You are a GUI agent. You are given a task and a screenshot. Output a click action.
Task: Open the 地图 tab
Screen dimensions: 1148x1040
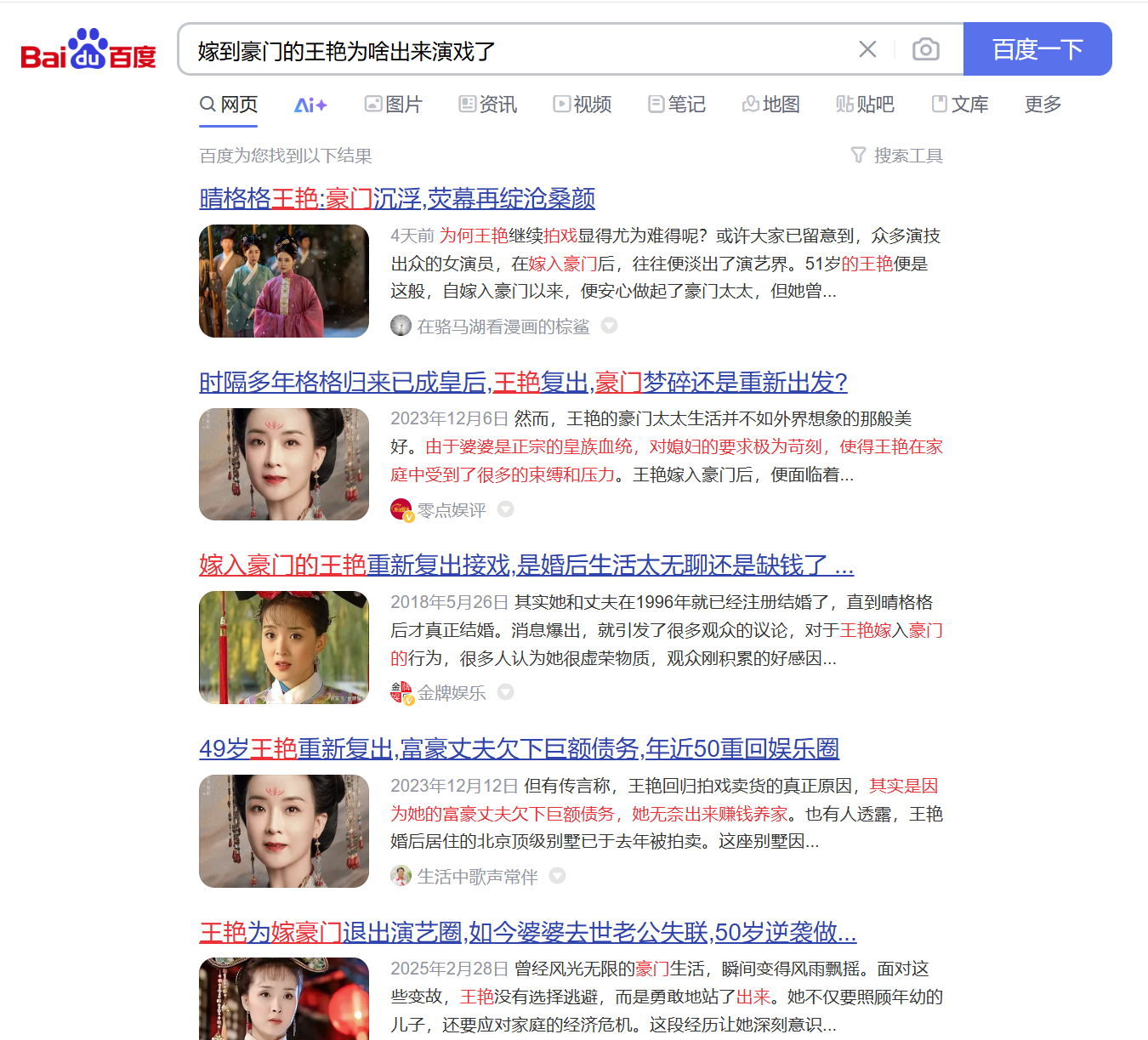tap(771, 105)
